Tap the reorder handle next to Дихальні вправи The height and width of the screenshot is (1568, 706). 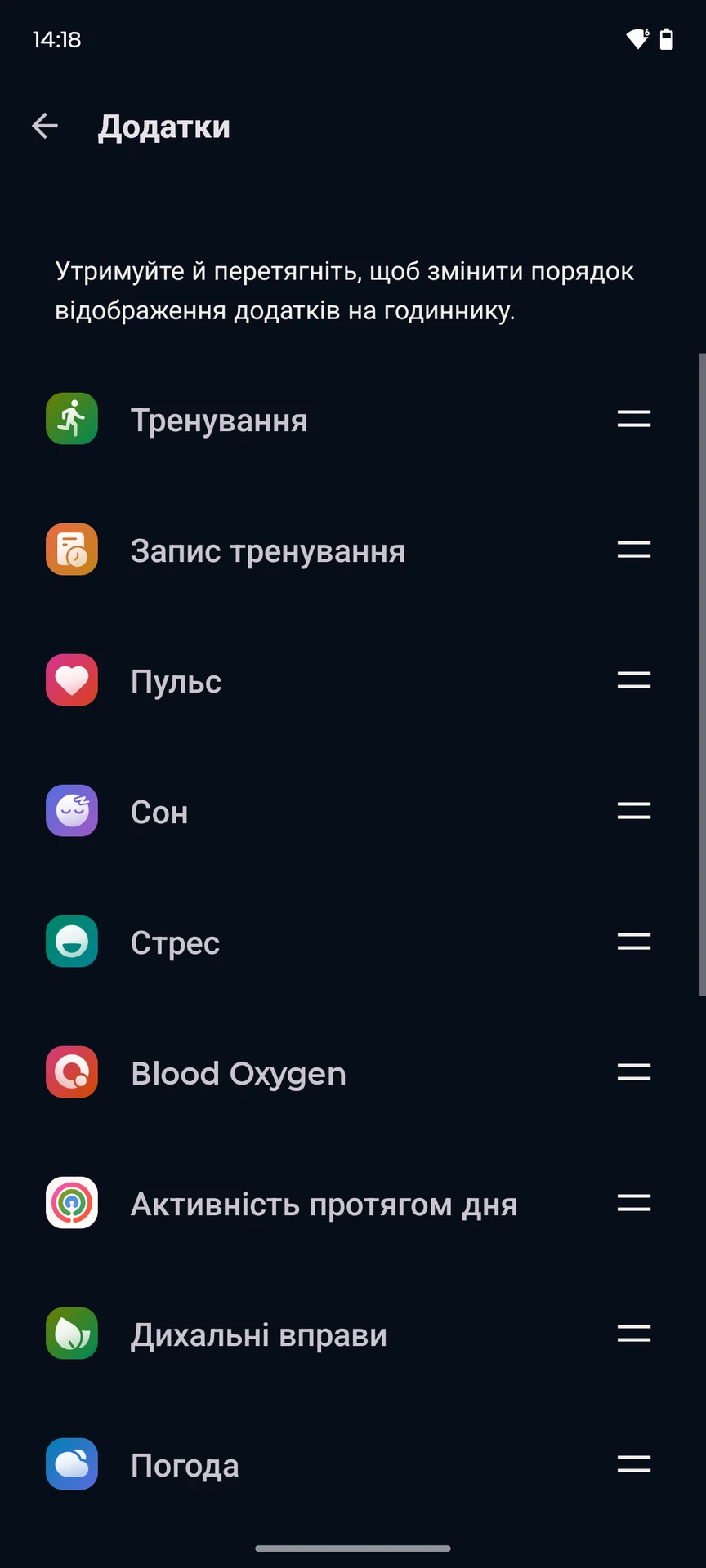pos(634,1334)
